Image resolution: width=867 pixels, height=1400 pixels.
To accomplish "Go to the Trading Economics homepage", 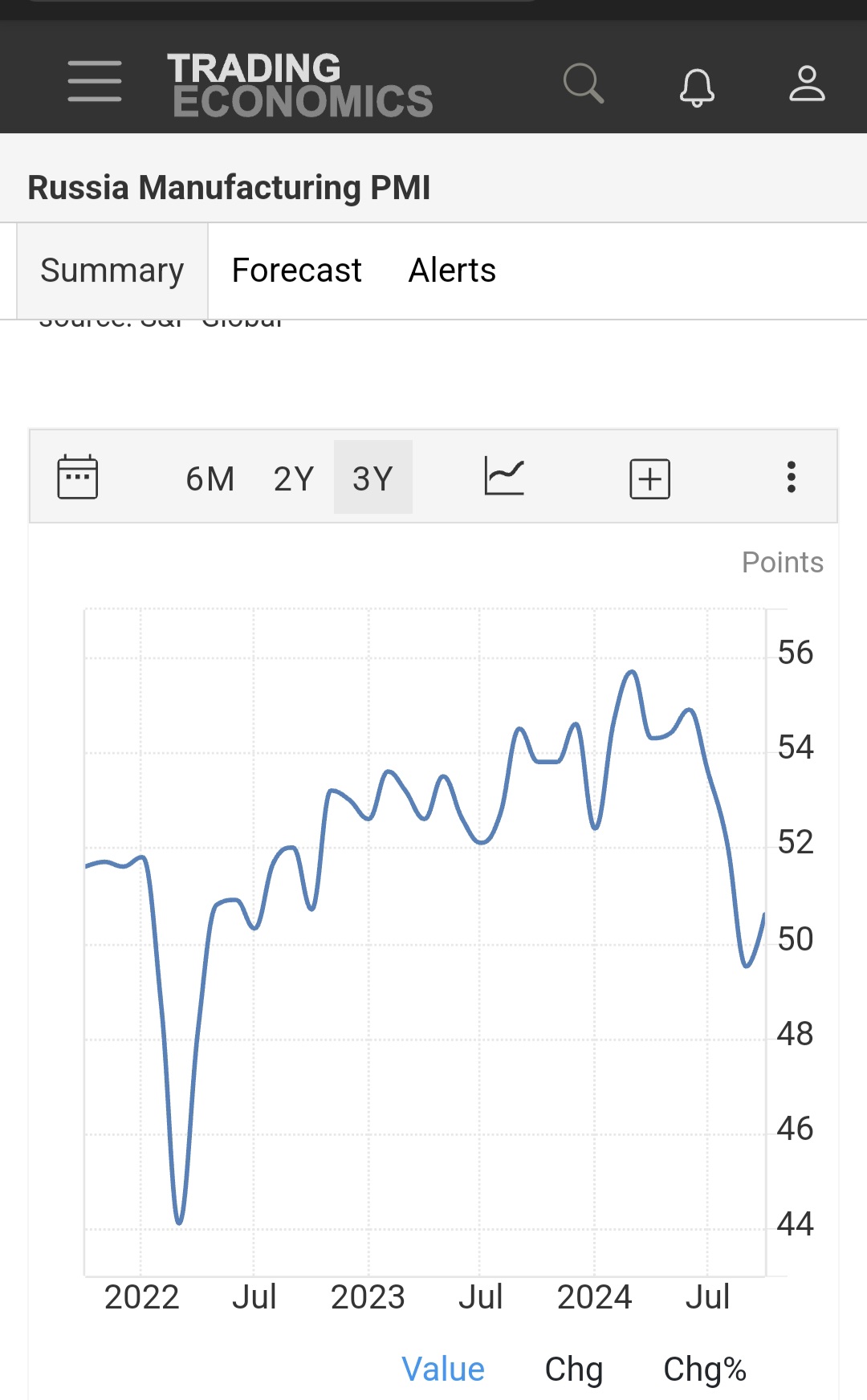I will click(299, 84).
